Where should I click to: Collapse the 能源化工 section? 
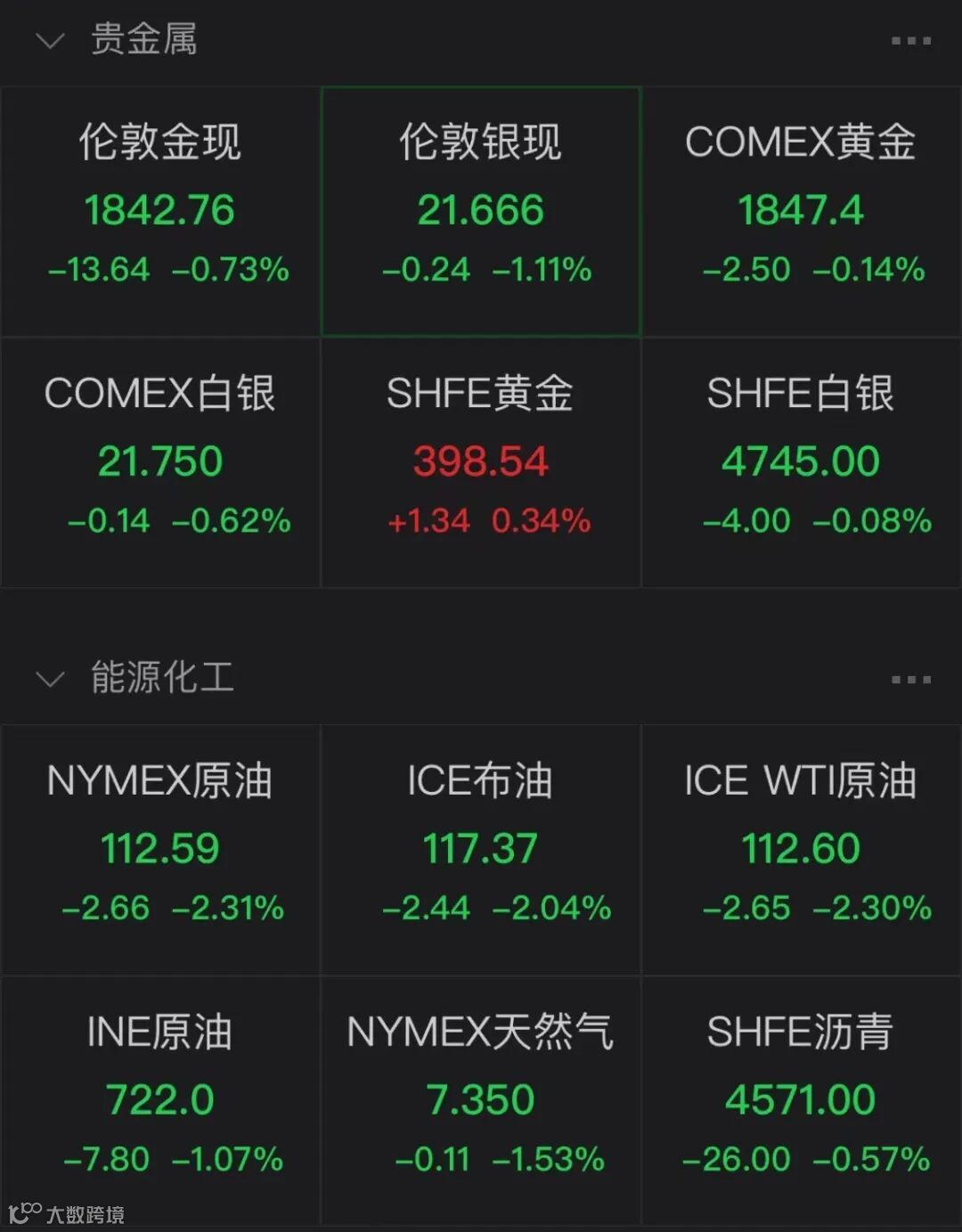pos(50,680)
